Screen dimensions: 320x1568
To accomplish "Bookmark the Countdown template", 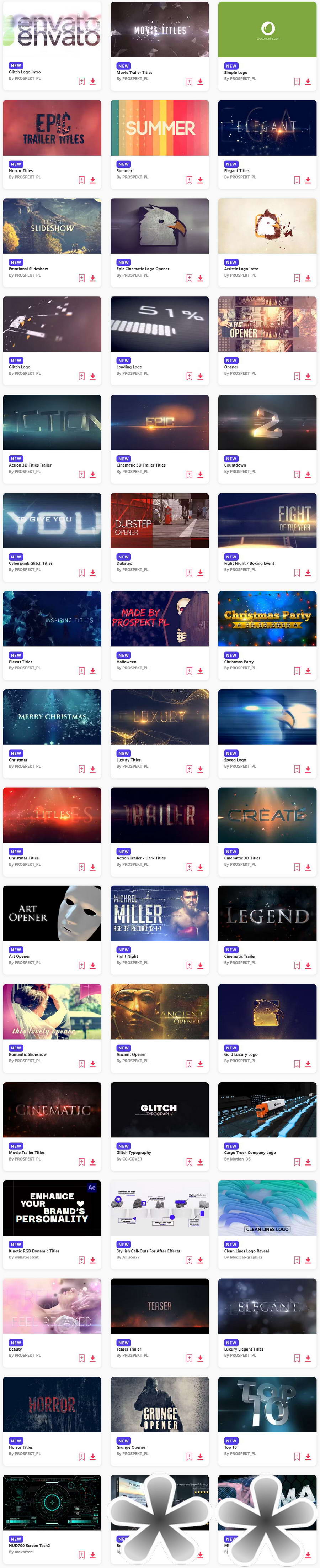I will click(x=297, y=474).
